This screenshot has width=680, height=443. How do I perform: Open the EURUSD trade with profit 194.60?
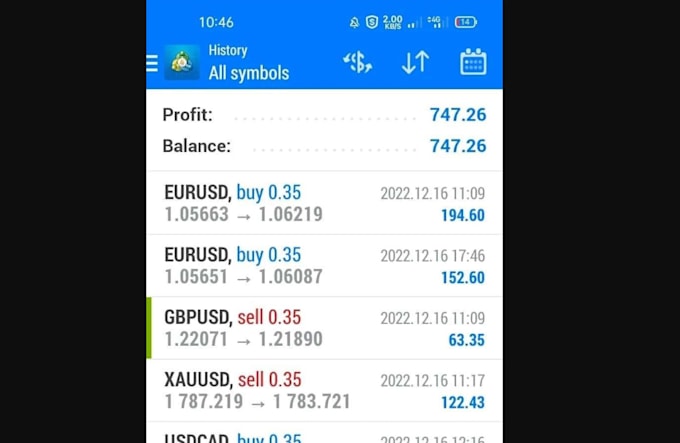[324, 203]
